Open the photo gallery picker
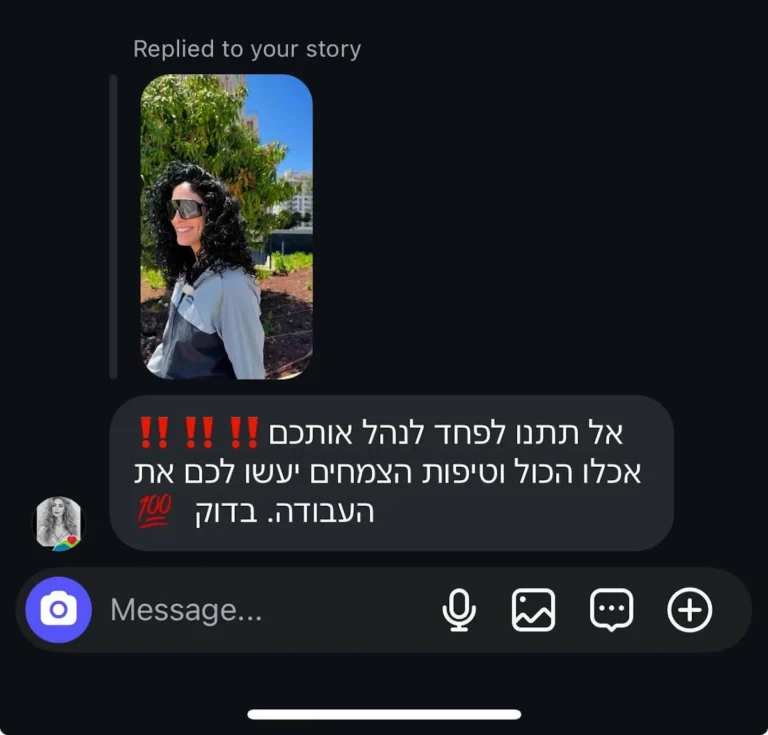Image resolution: width=768 pixels, height=735 pixels. click(x=533, y=610)
